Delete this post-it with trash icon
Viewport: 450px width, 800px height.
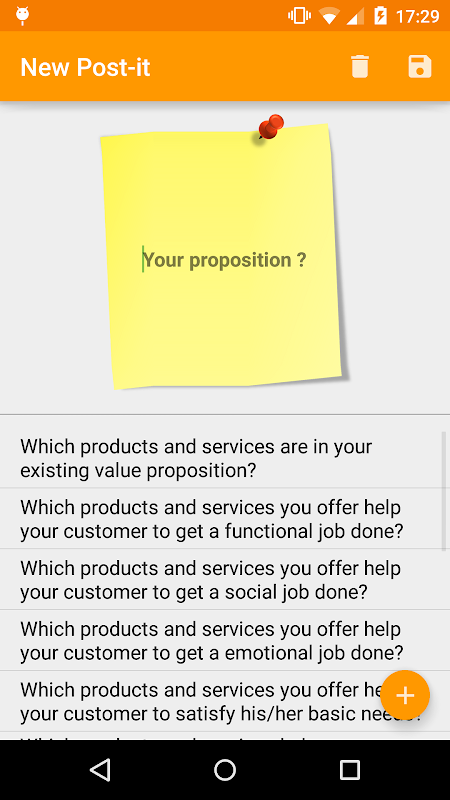tap(360, 67)
